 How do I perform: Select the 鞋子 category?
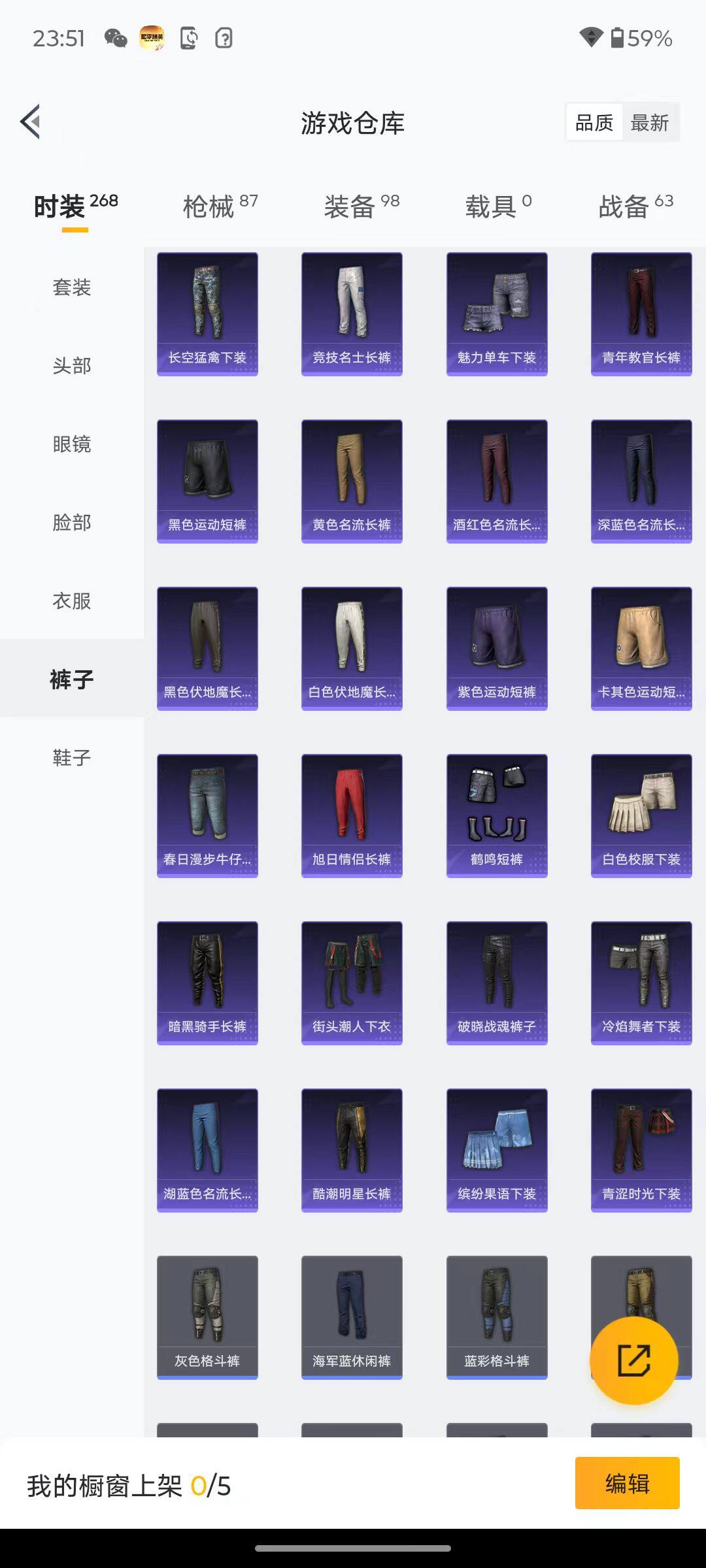pyautogui.click(x=72, y=757)
